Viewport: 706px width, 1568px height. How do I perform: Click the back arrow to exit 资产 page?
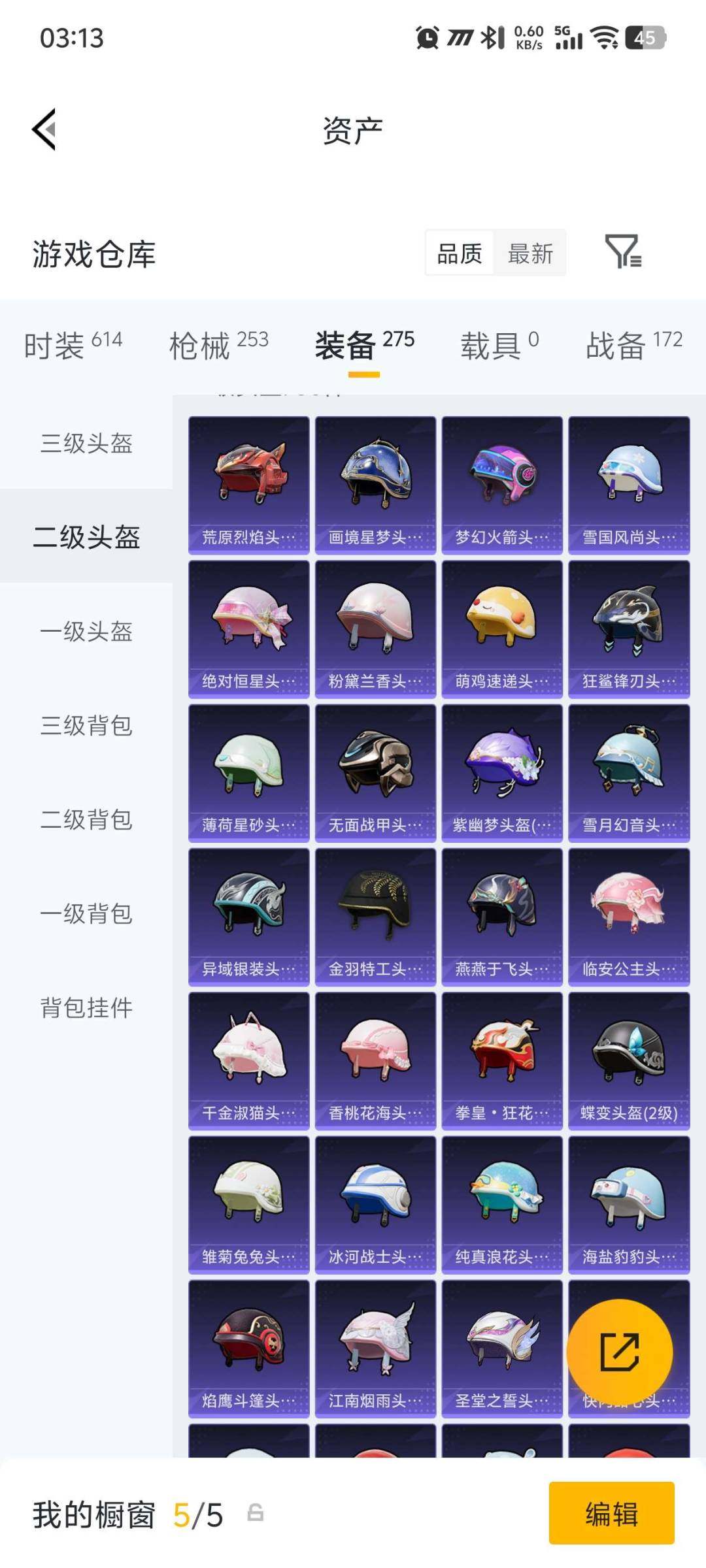tap(43, 129)
